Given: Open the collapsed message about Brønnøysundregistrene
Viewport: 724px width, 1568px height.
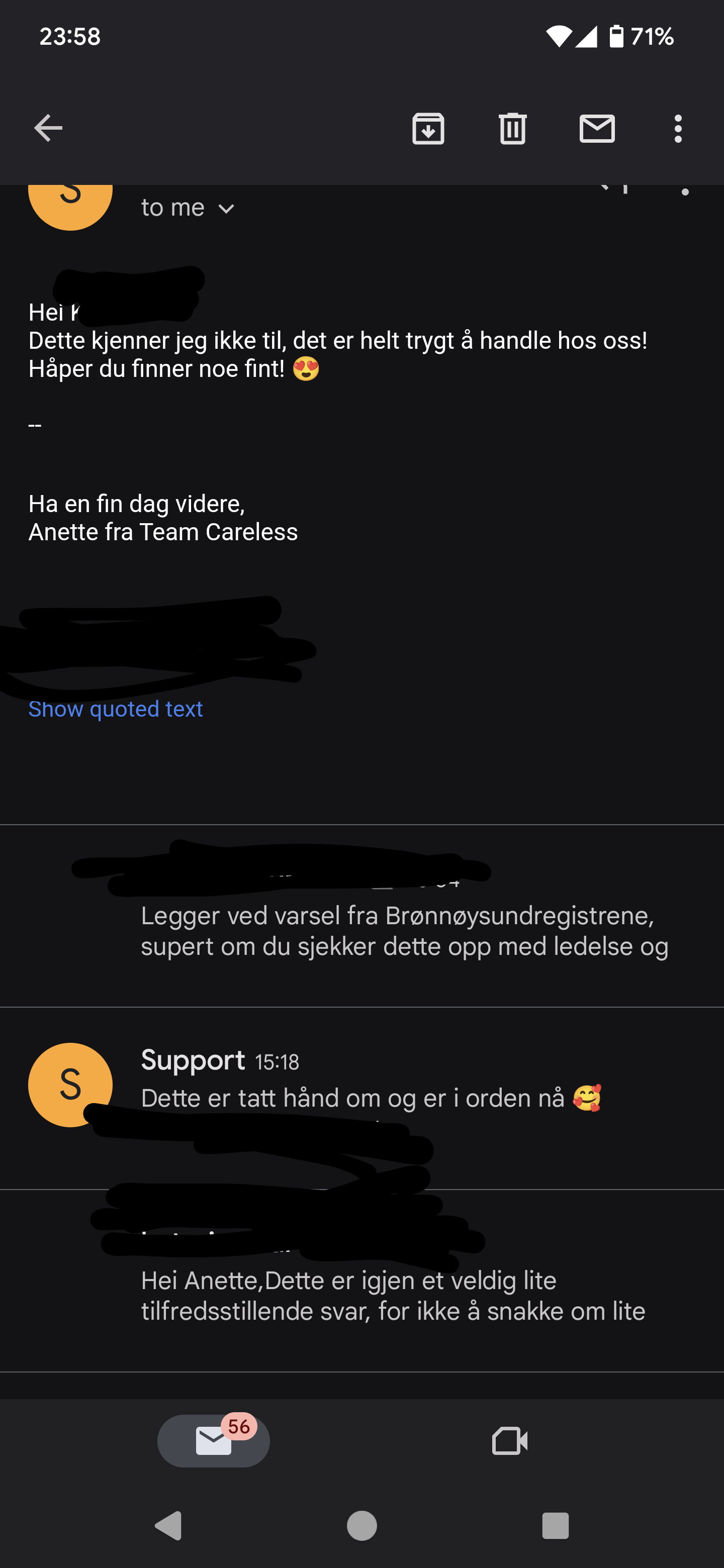Looking at the screenshot, I should coord(361,916).
